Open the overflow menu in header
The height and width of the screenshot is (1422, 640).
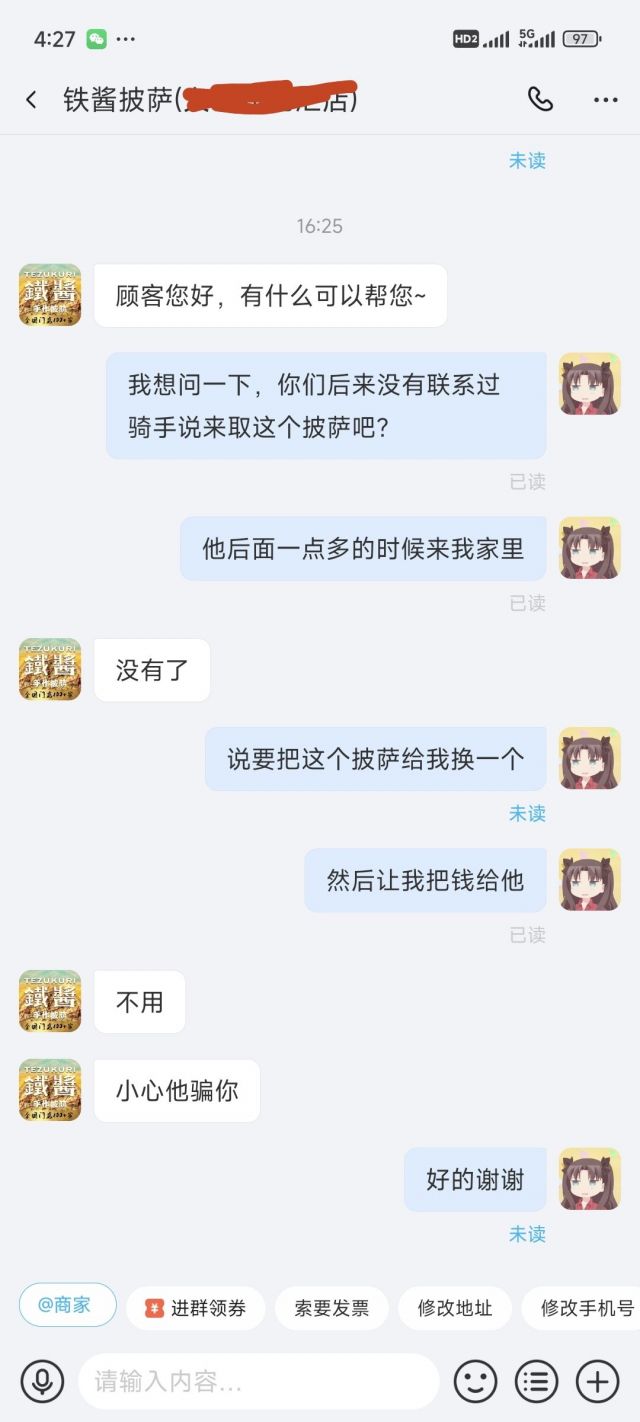pyautogui.click(x=606, y=100)
